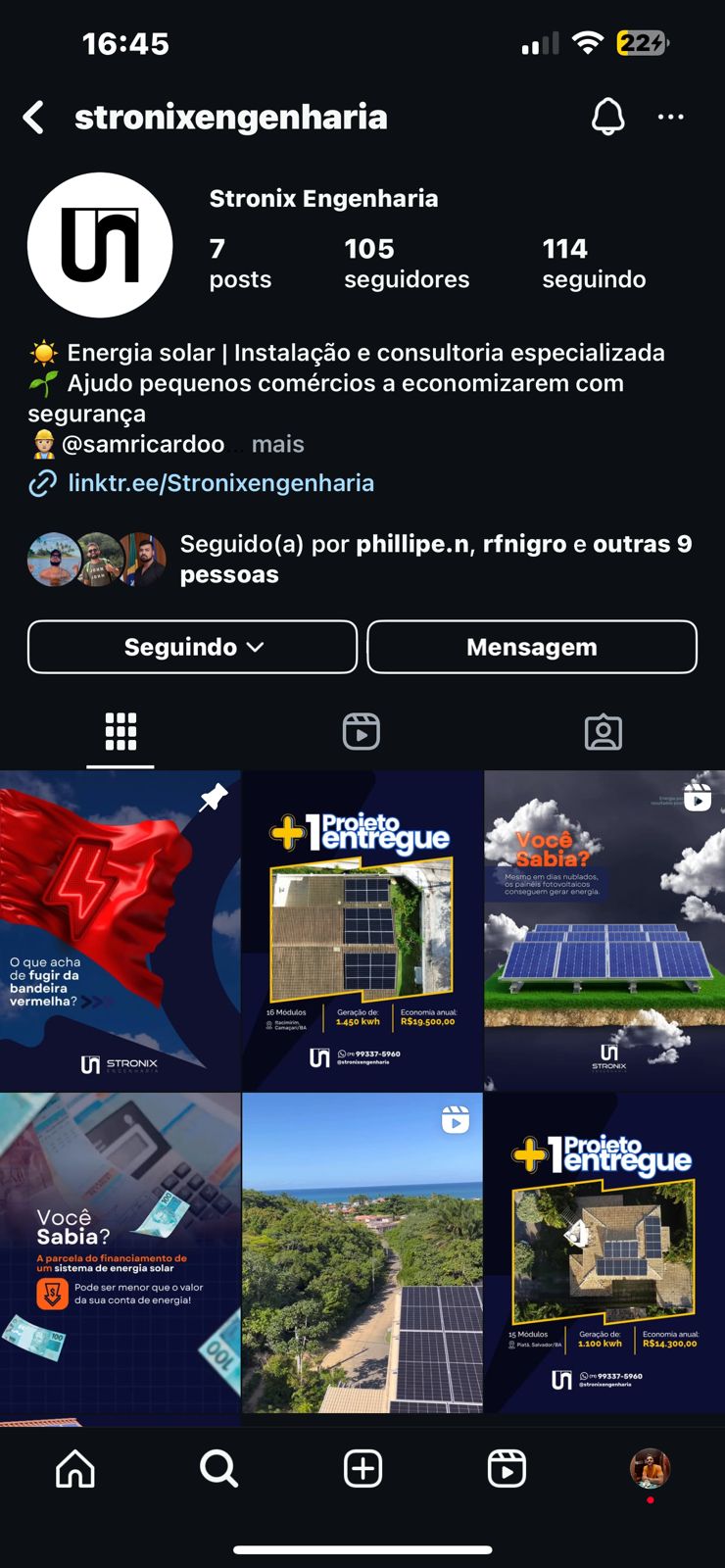Open your own profile from bottom bar
The image size is (725, 1568).
coord(650,1469)
